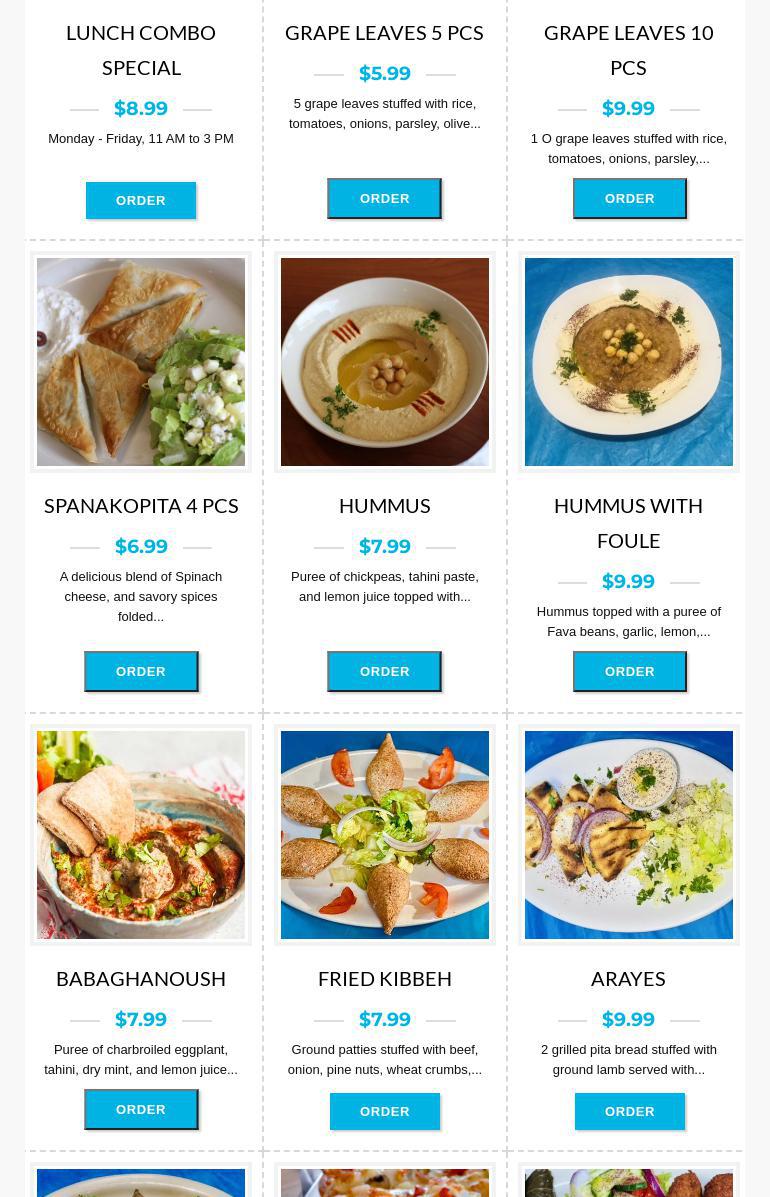Open the Fried Kibbeh image
Image resolution: width=770 pixels, height=1197 pixels.
tap(385, 835)
